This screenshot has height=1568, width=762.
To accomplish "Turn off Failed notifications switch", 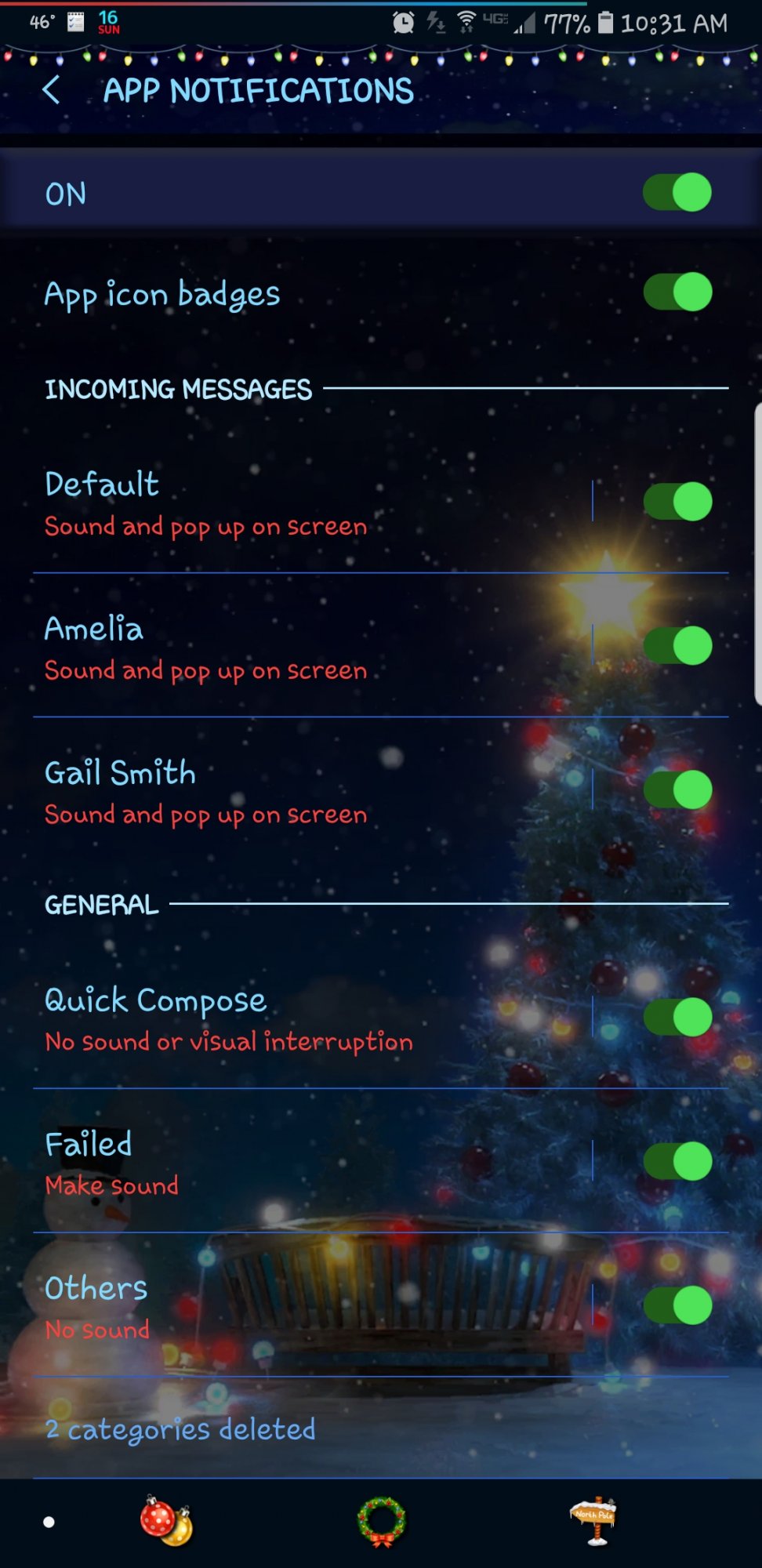I will click(x=677, y=1162).
